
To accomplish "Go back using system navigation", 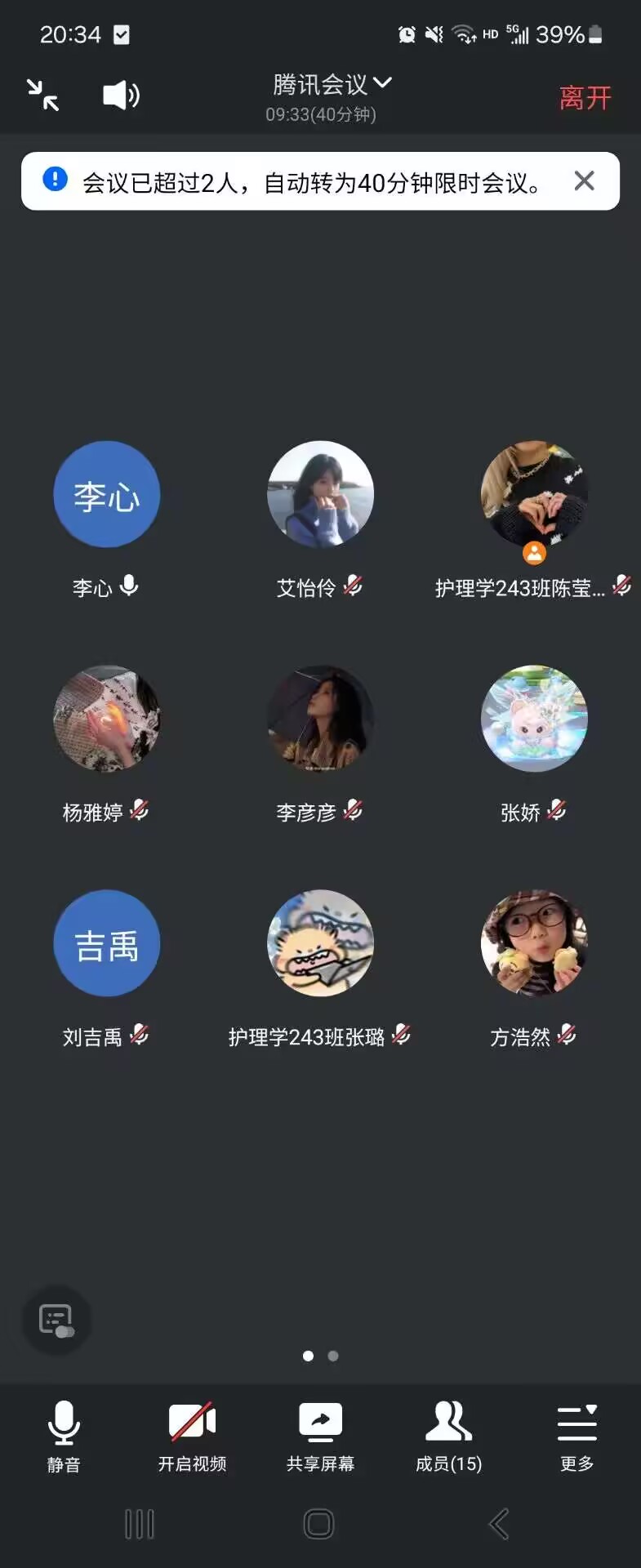I will click(499, 1524).
